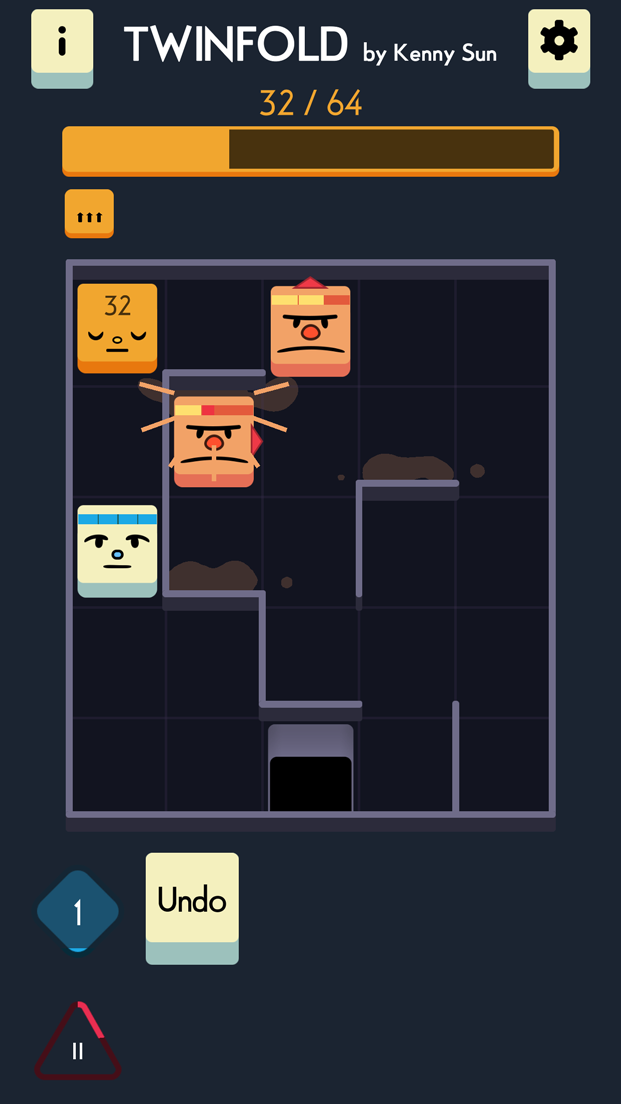The height and width of the screenshot is (1104, 621).
Task: Tap the Undo button
Action: pyautogui.click(x=192, y=900)
